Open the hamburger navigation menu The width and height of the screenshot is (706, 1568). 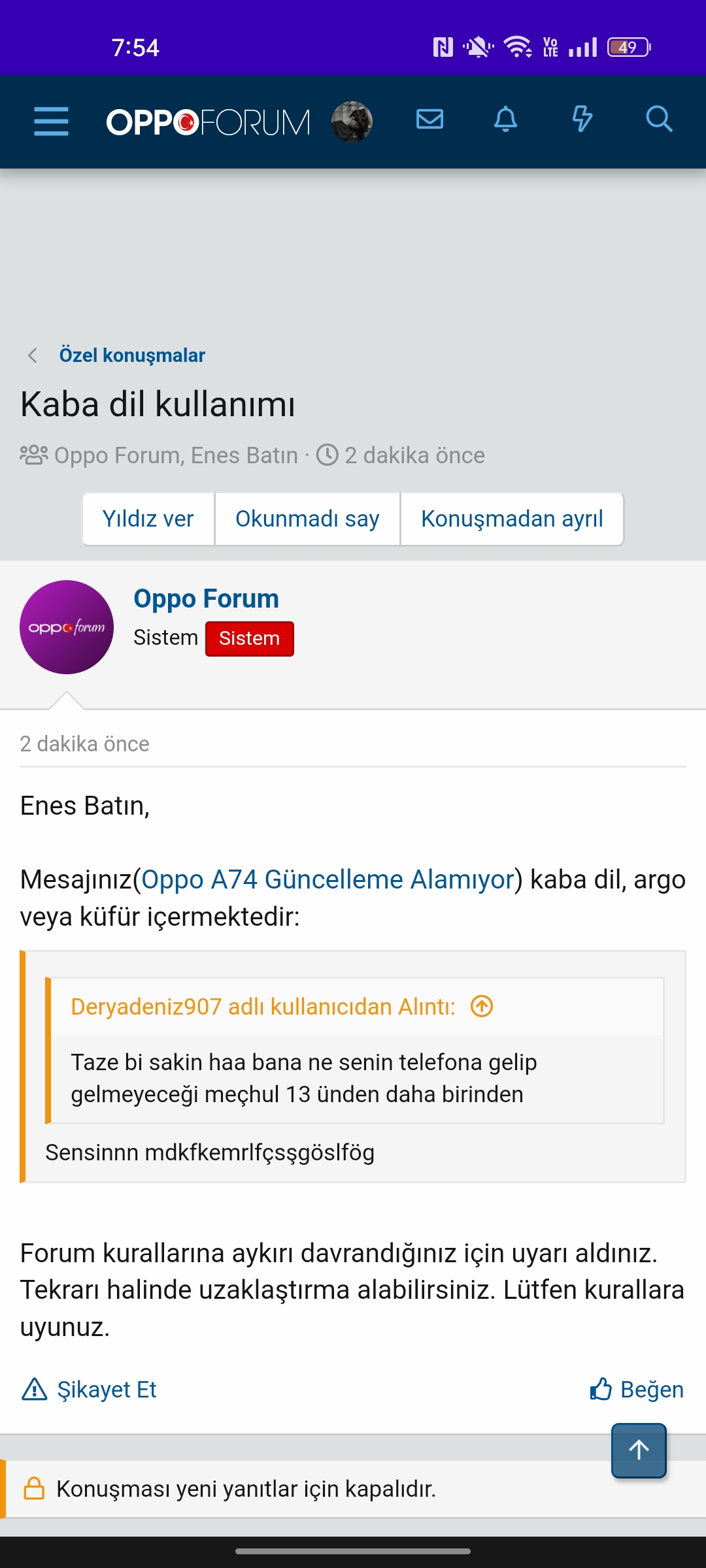coord(51,122)
